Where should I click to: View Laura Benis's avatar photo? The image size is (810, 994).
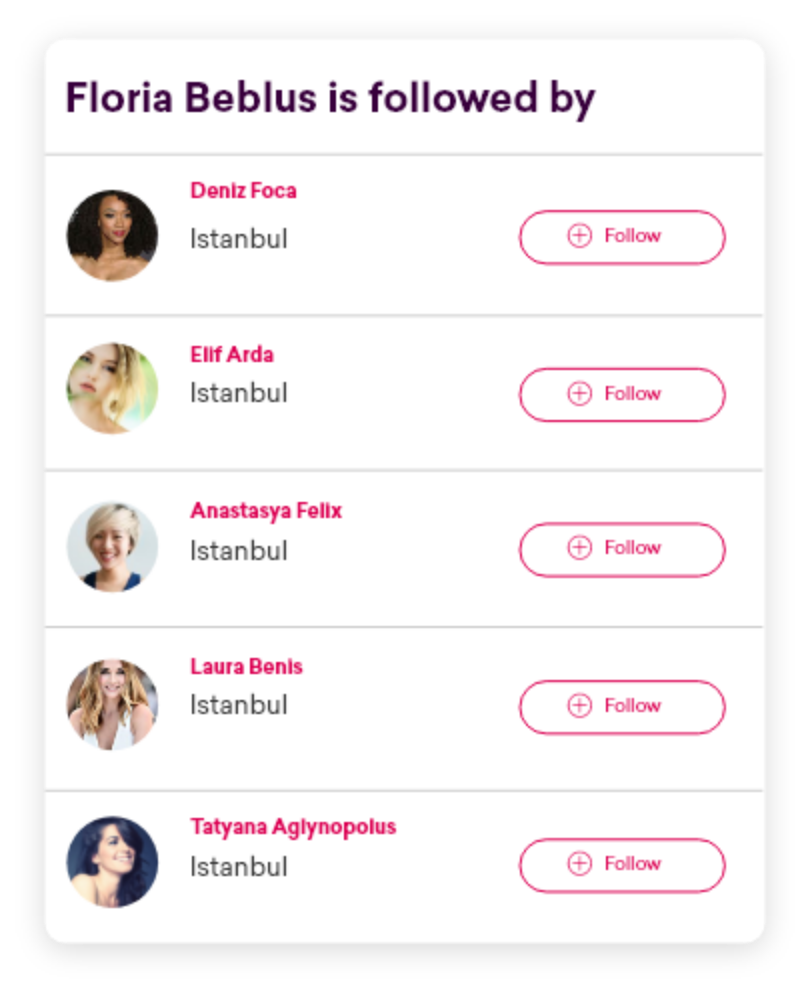pyautogui.click(x=112, y=704)
